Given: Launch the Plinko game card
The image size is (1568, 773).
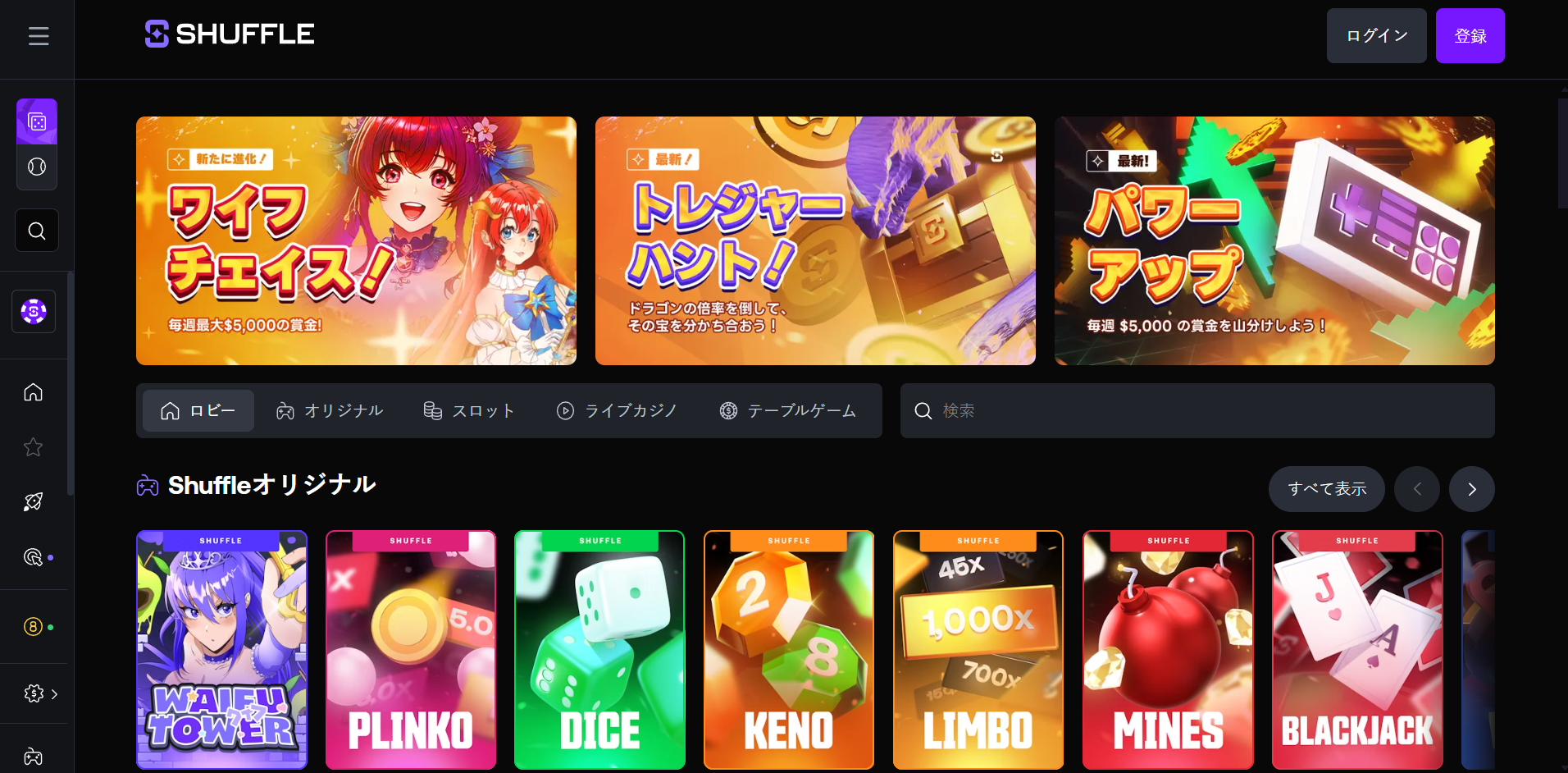Looking at the screenshot, I should tap(411, 650).
